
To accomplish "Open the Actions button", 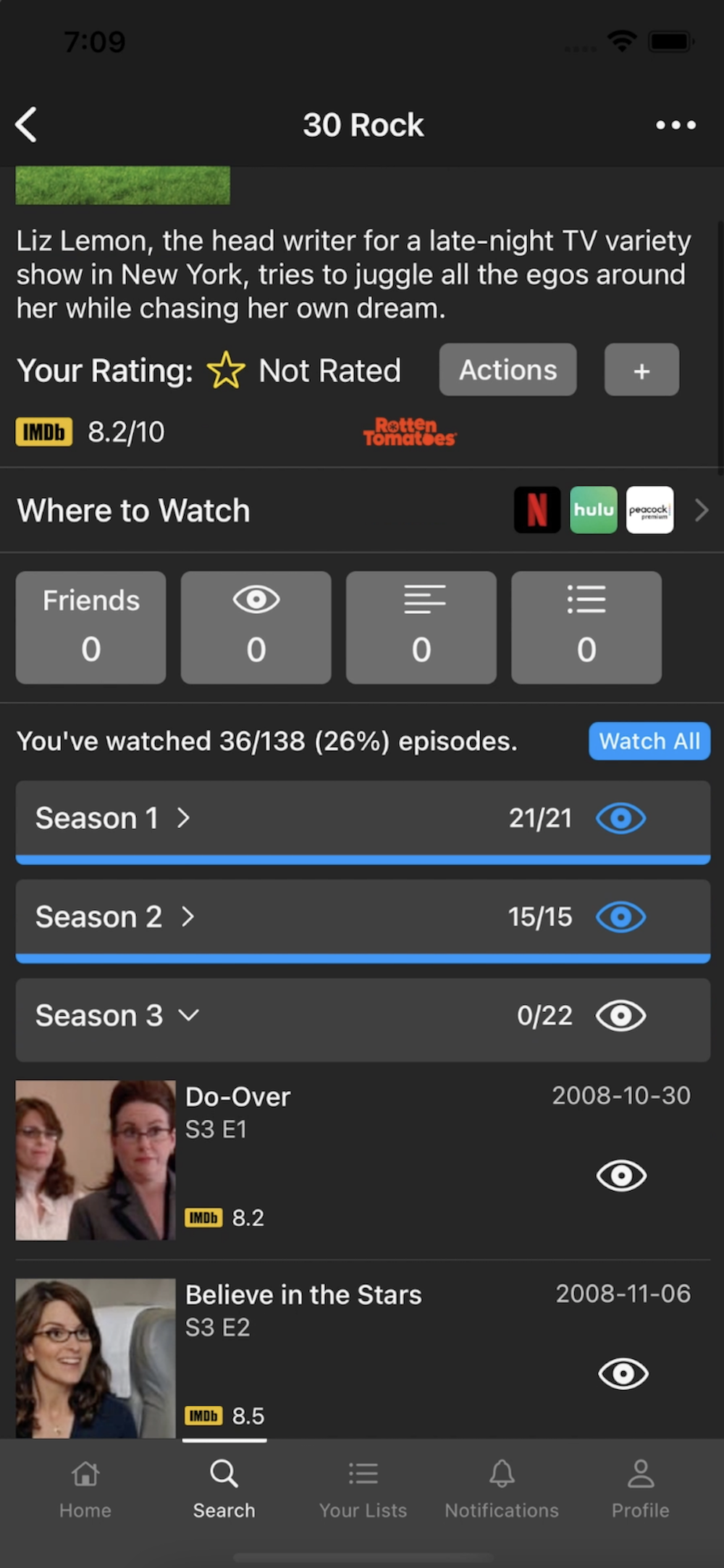I will tap(508, 370).
